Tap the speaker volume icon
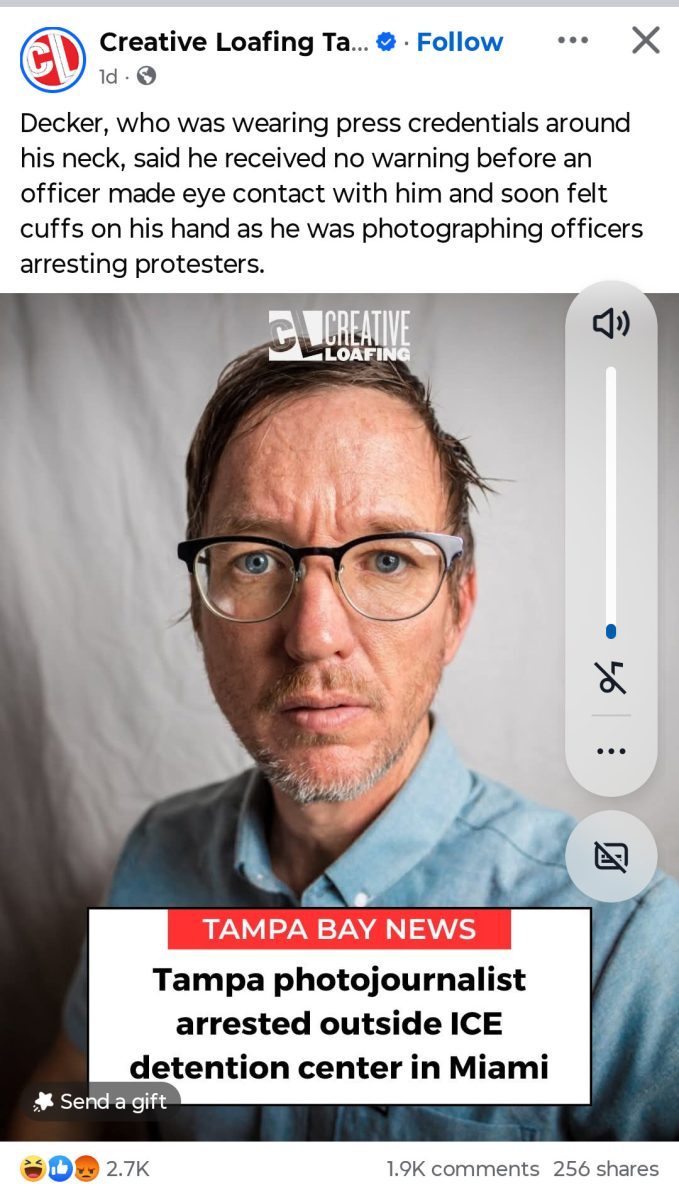 (x=611, y=324)
